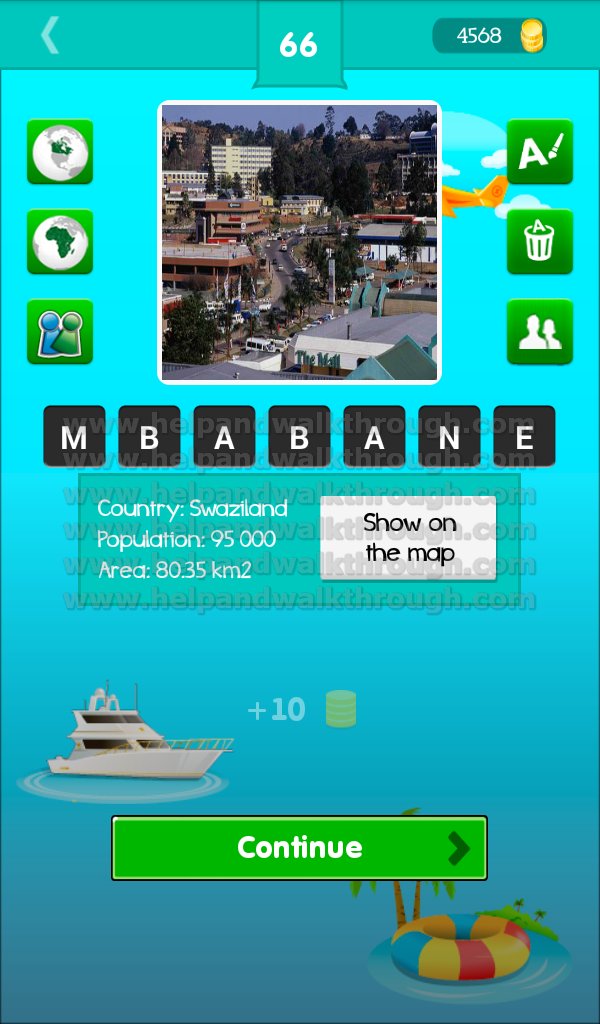Tap the North America globe icon
This screenshot has width=600, height=1024.
click(x=60, y=152)
